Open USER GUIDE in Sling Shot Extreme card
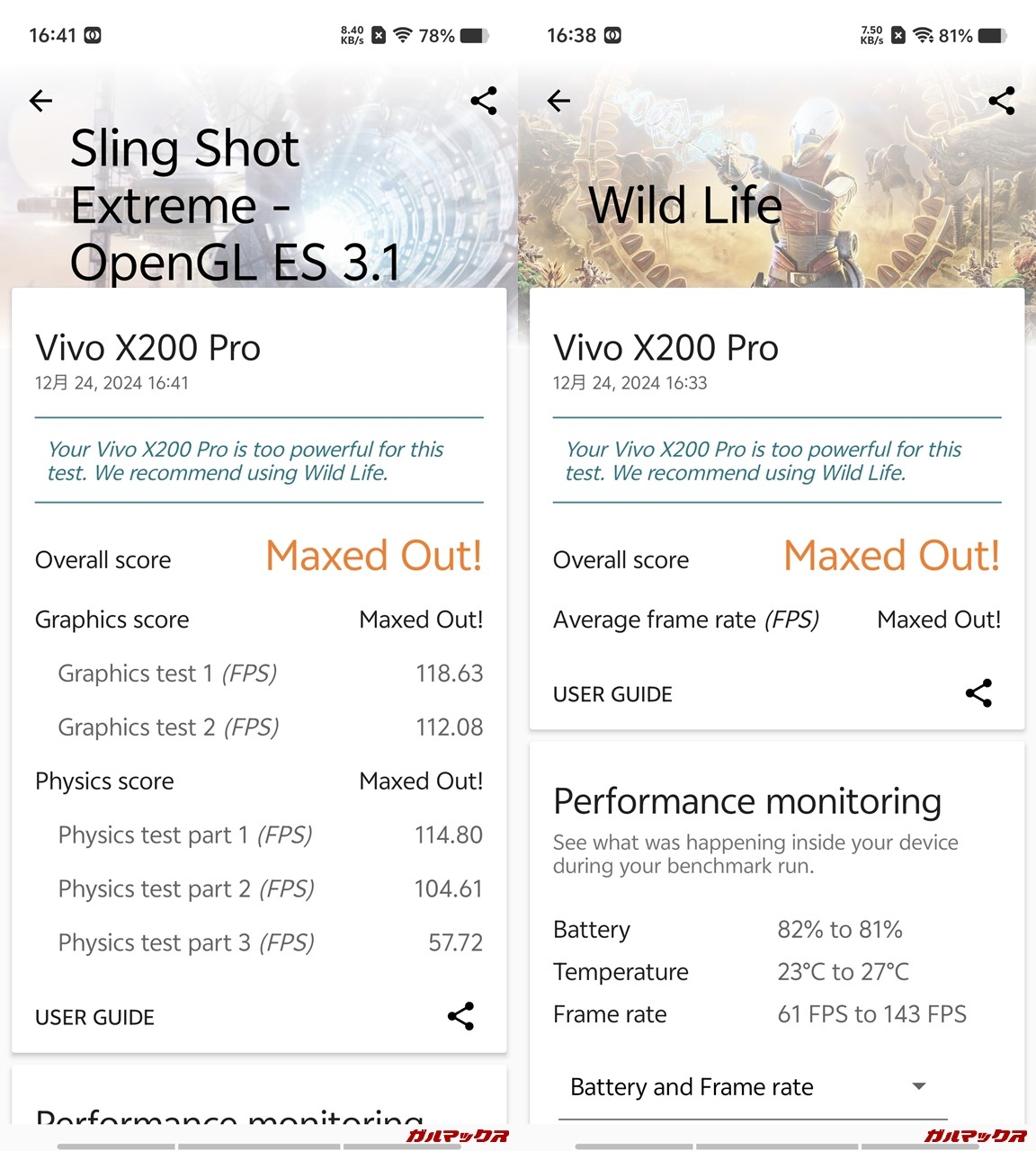The width and height of the screenshot is (1036, 1151). (94, 1017)
